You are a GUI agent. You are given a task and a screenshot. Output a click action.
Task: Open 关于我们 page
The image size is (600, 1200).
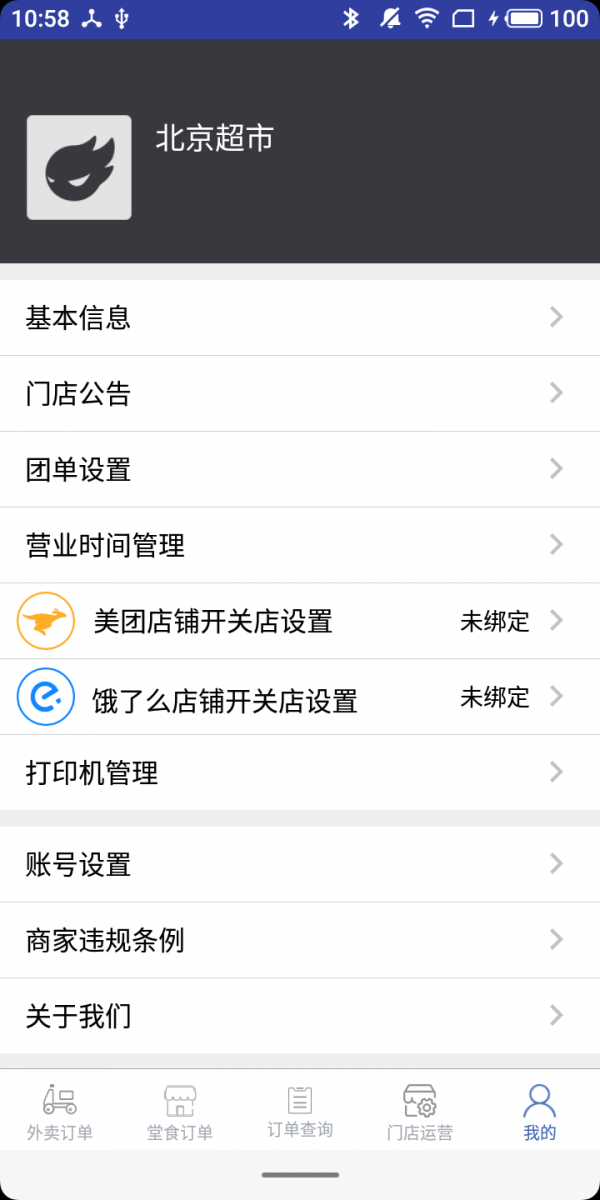300,1016
